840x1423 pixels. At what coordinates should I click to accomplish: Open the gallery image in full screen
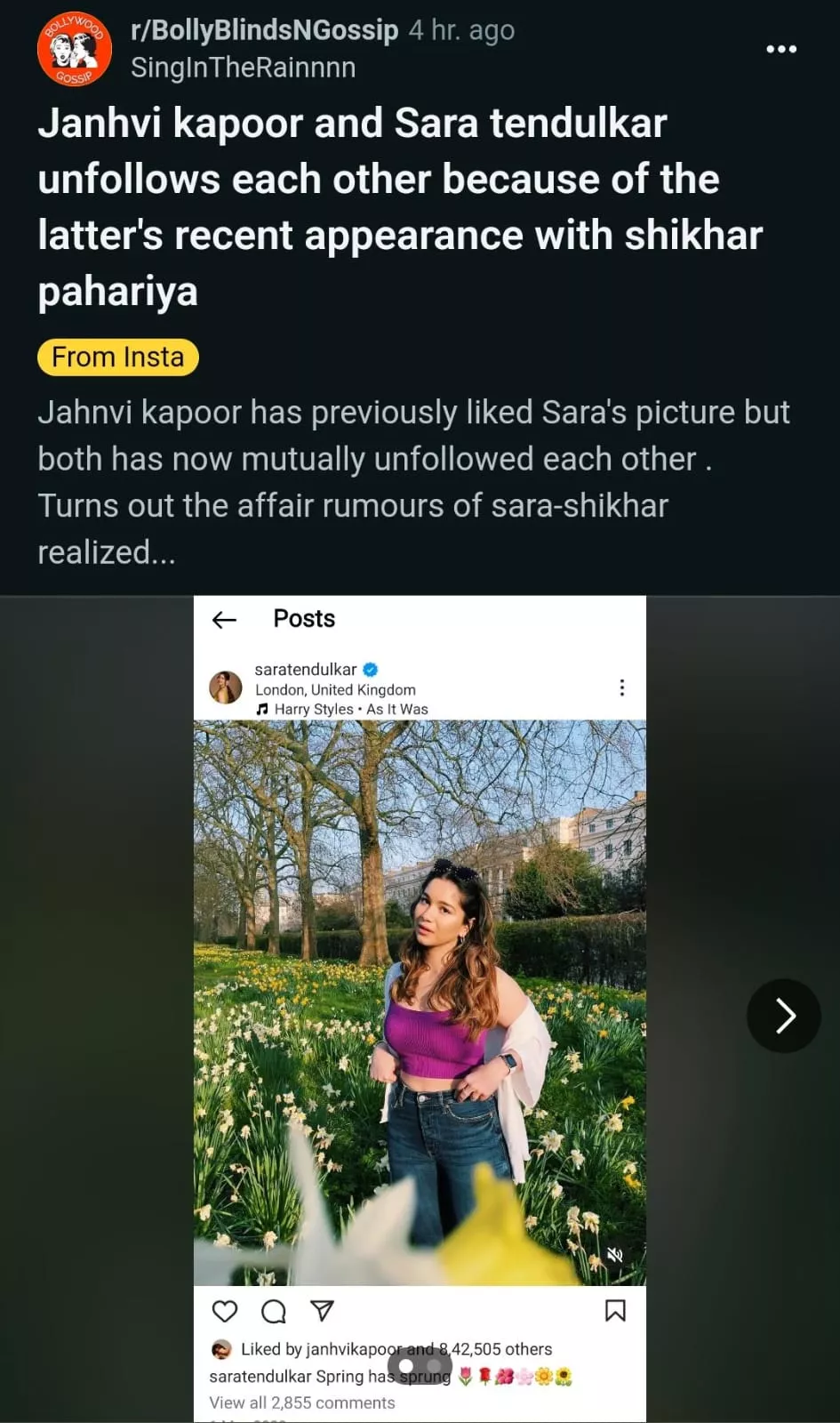[420, 978]
